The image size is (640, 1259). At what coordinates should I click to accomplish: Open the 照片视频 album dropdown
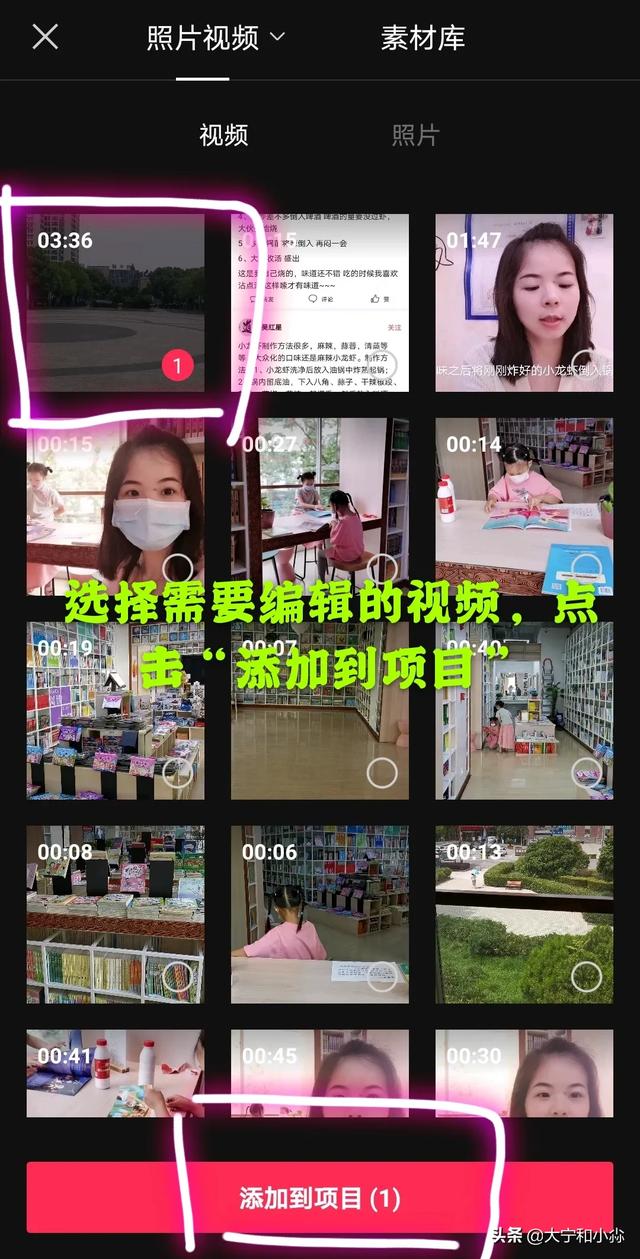(x=216, y=38)
